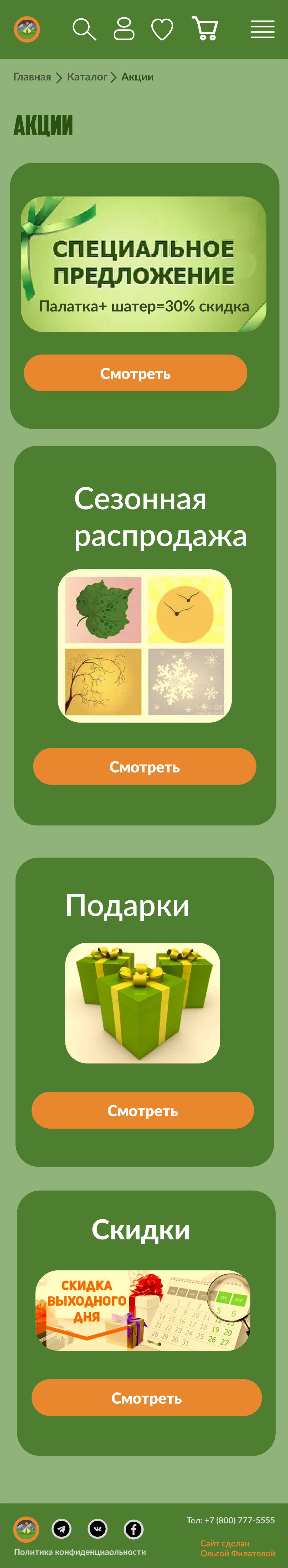
Task: Open the favorites heart icon
Action: (162, 29)
